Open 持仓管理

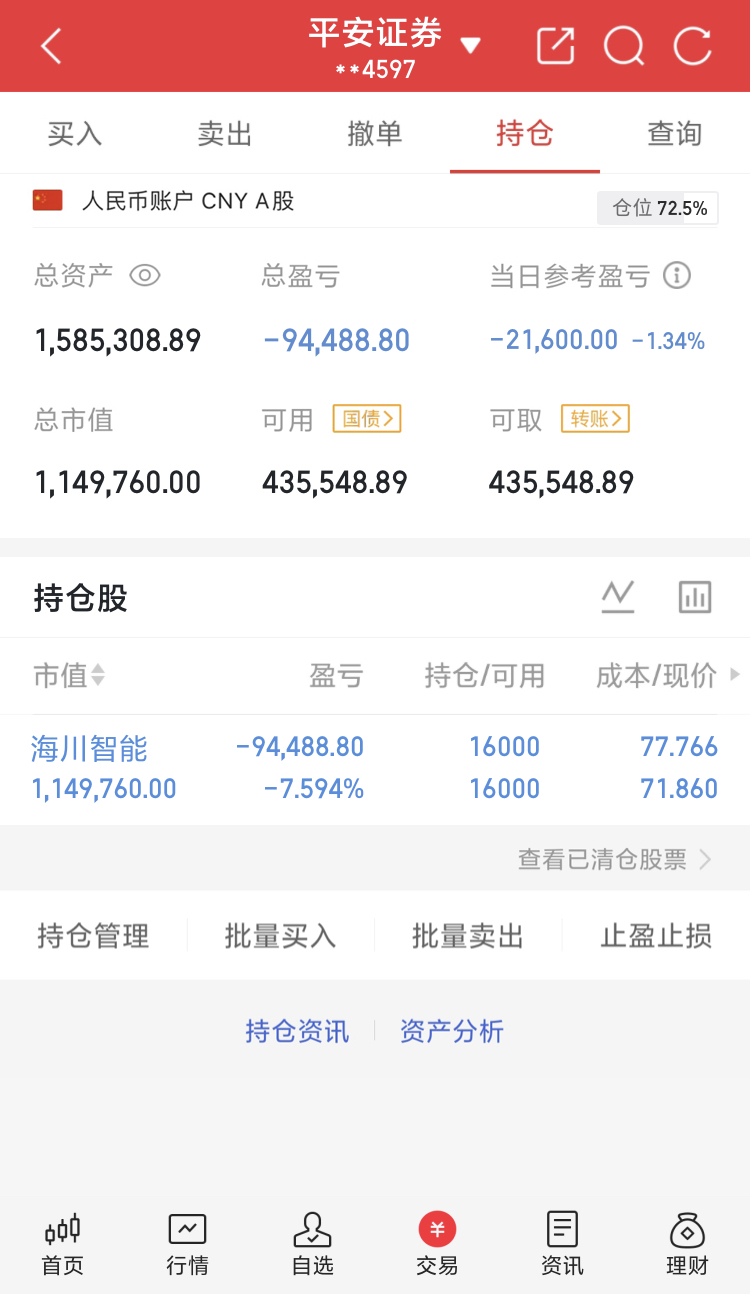coord(93,936)
